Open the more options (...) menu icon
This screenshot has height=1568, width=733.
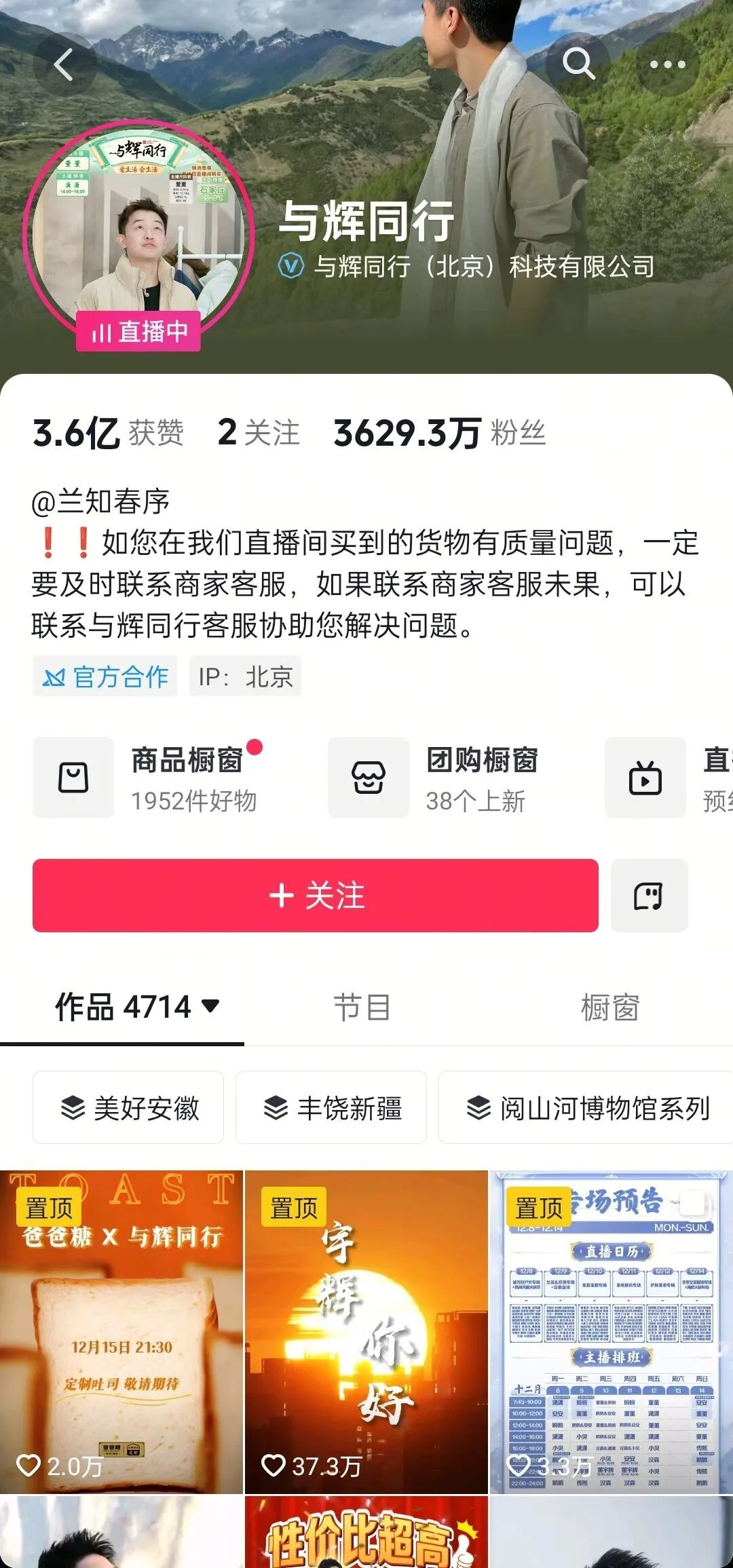pyautogui.click(x=668, y=64)
